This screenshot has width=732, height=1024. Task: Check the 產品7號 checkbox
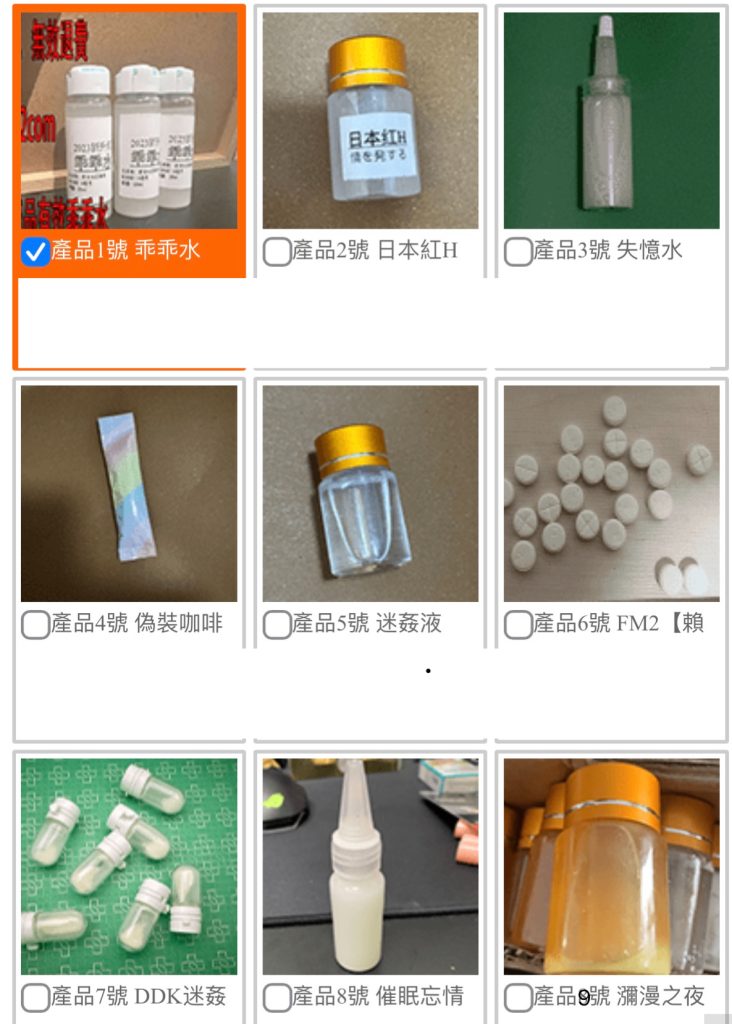pyautogui.click(x=36, y=997)
